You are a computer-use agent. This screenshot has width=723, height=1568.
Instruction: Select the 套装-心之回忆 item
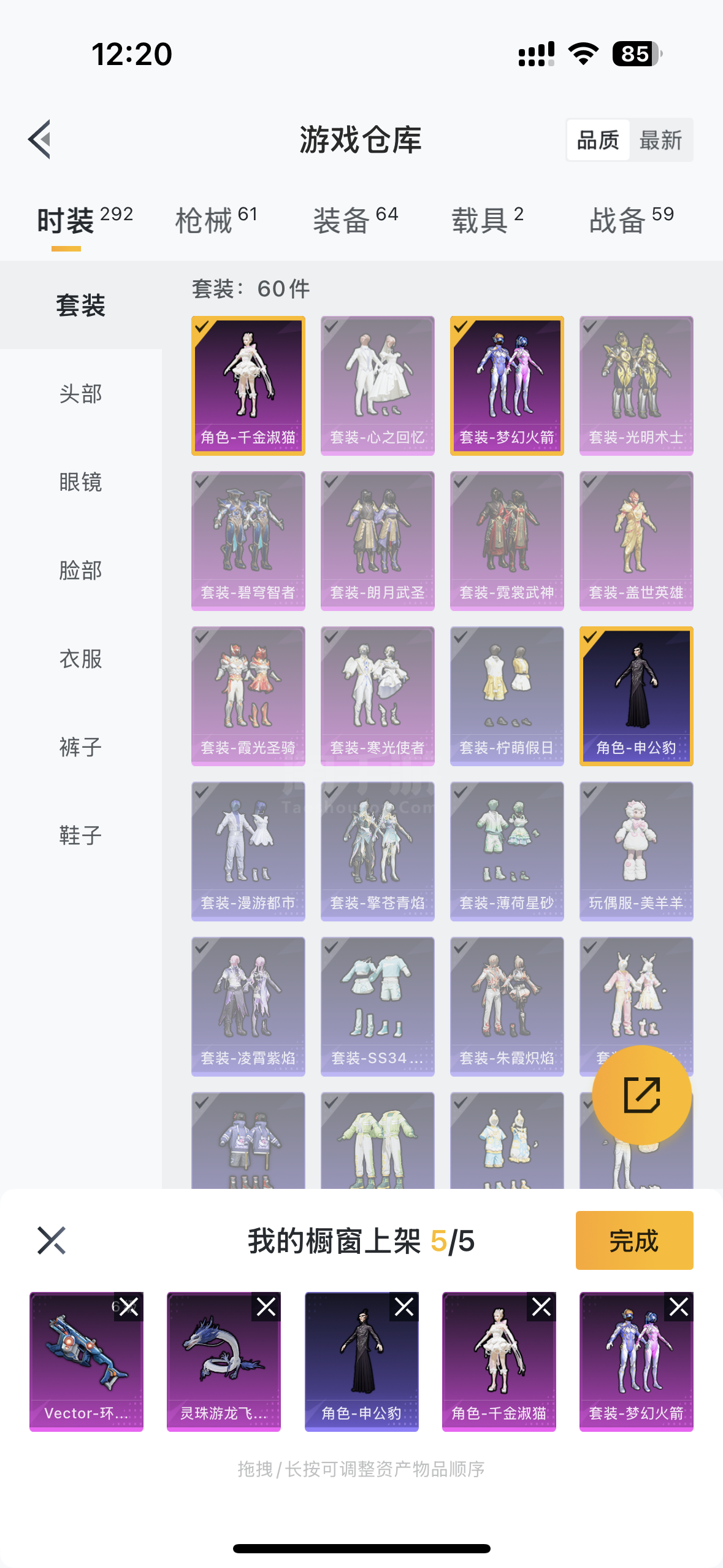click(x=377, y=385)
